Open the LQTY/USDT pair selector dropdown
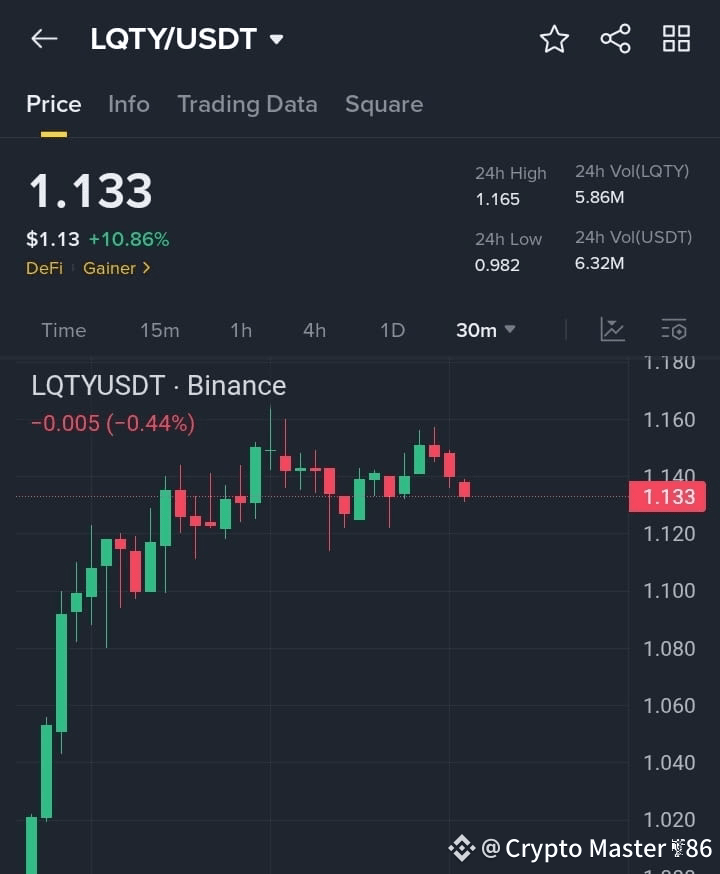The width and height of the screenshot is (720, 874). 277,39
